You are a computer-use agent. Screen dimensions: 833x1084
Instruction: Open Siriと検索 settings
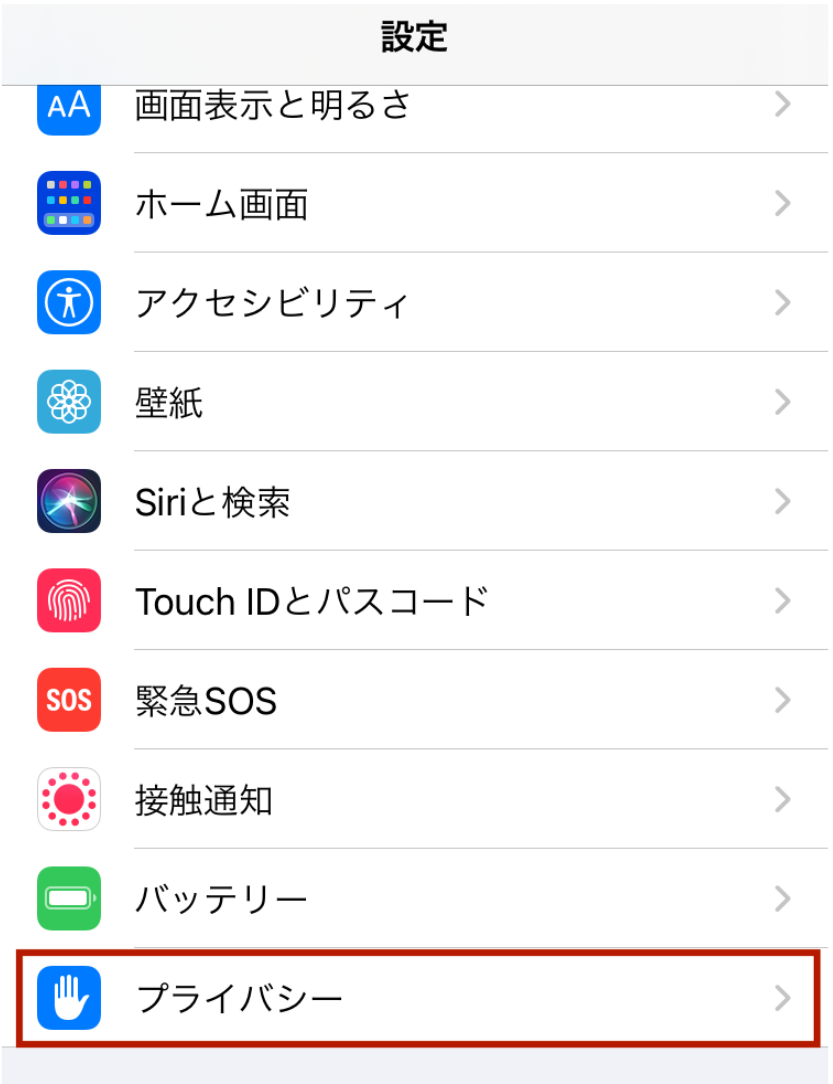pyautogui.click(x=212, y=502)
